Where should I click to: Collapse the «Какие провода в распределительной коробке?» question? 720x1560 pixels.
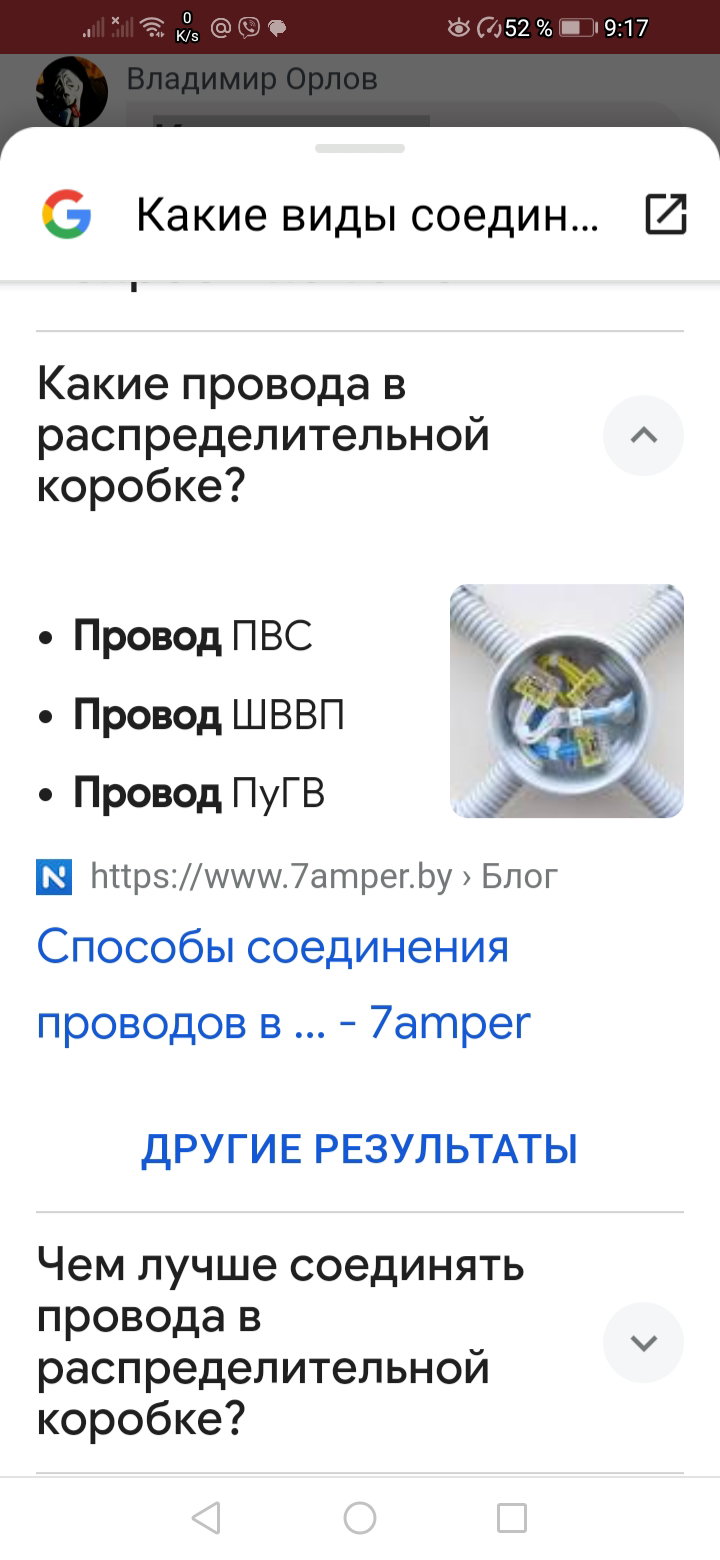point(643,436)
